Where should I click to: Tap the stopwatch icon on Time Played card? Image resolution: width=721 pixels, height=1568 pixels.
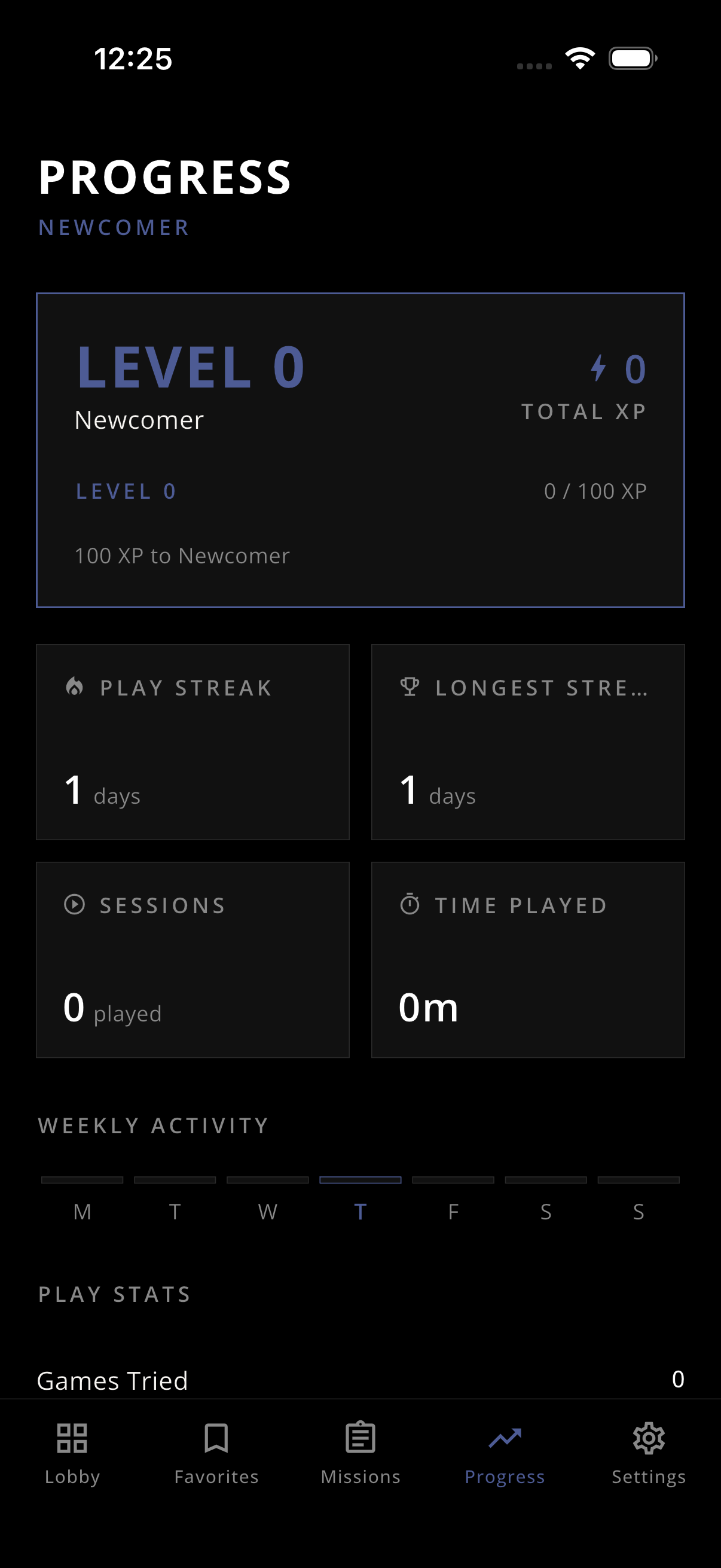411,905
